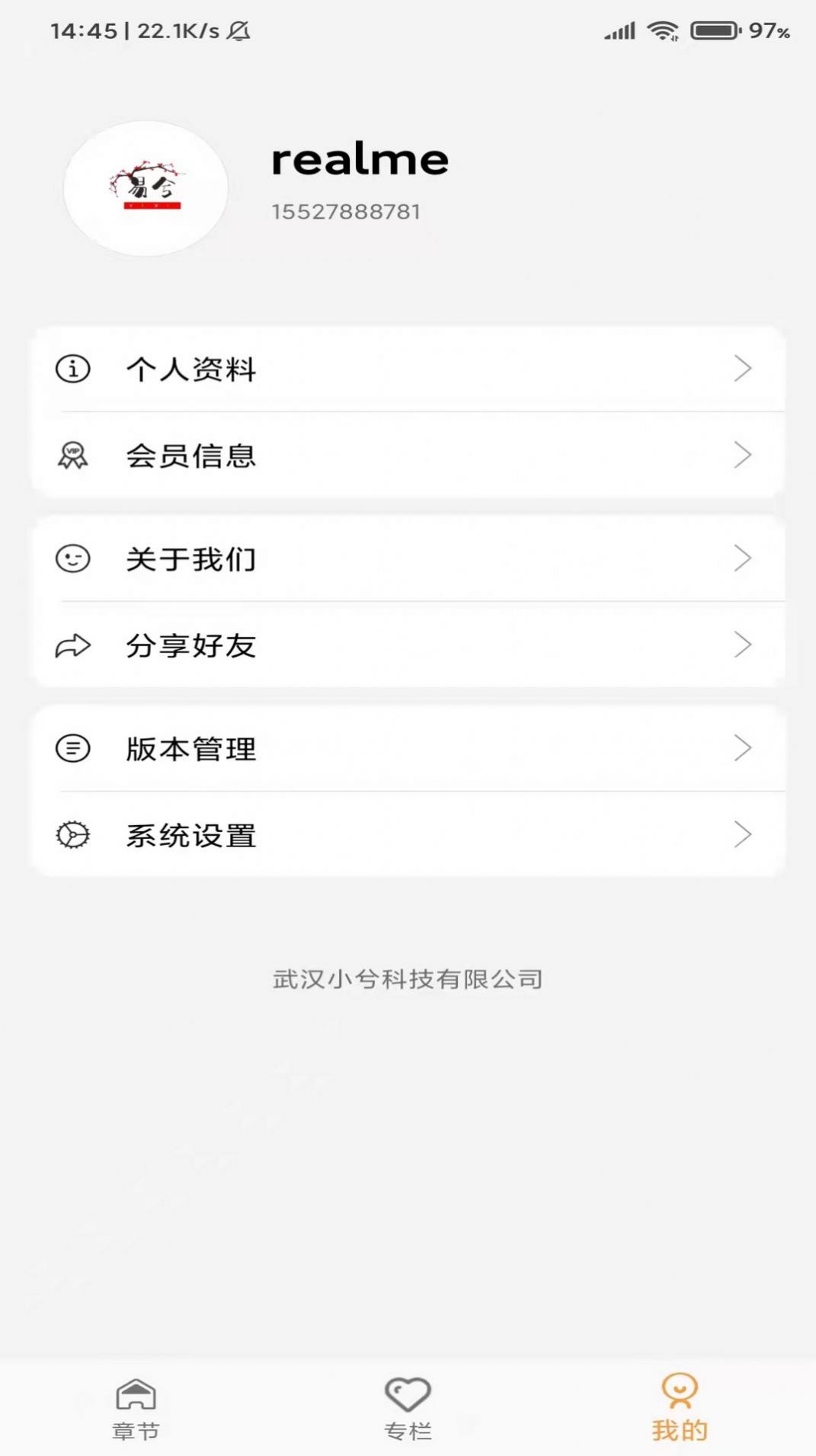Click the gear icon beside 系统设置
816x1456 pixels.
(x=71, y=835)
